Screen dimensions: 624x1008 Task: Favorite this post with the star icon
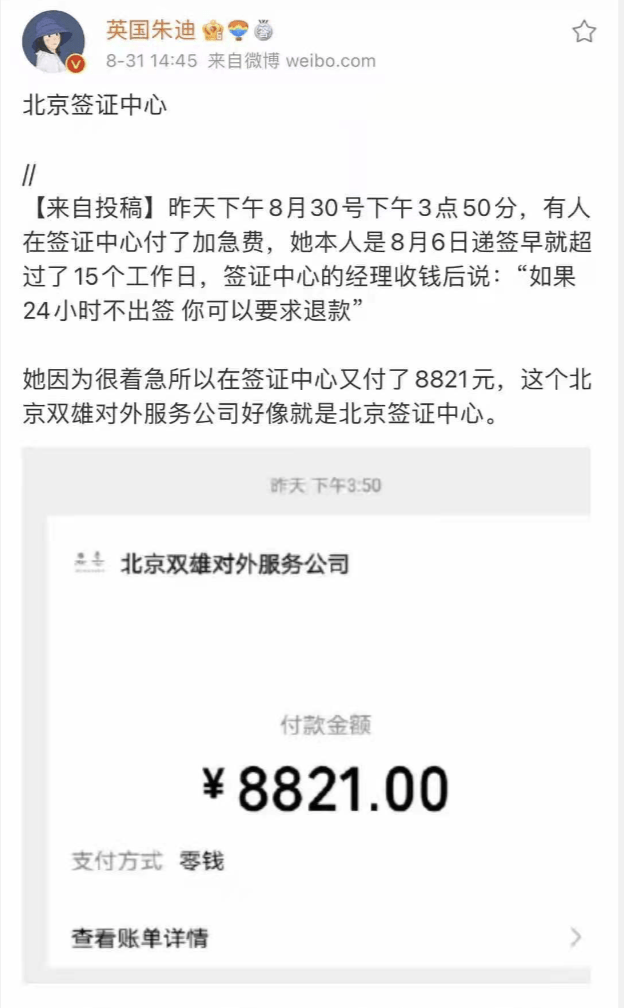point(584,32)
